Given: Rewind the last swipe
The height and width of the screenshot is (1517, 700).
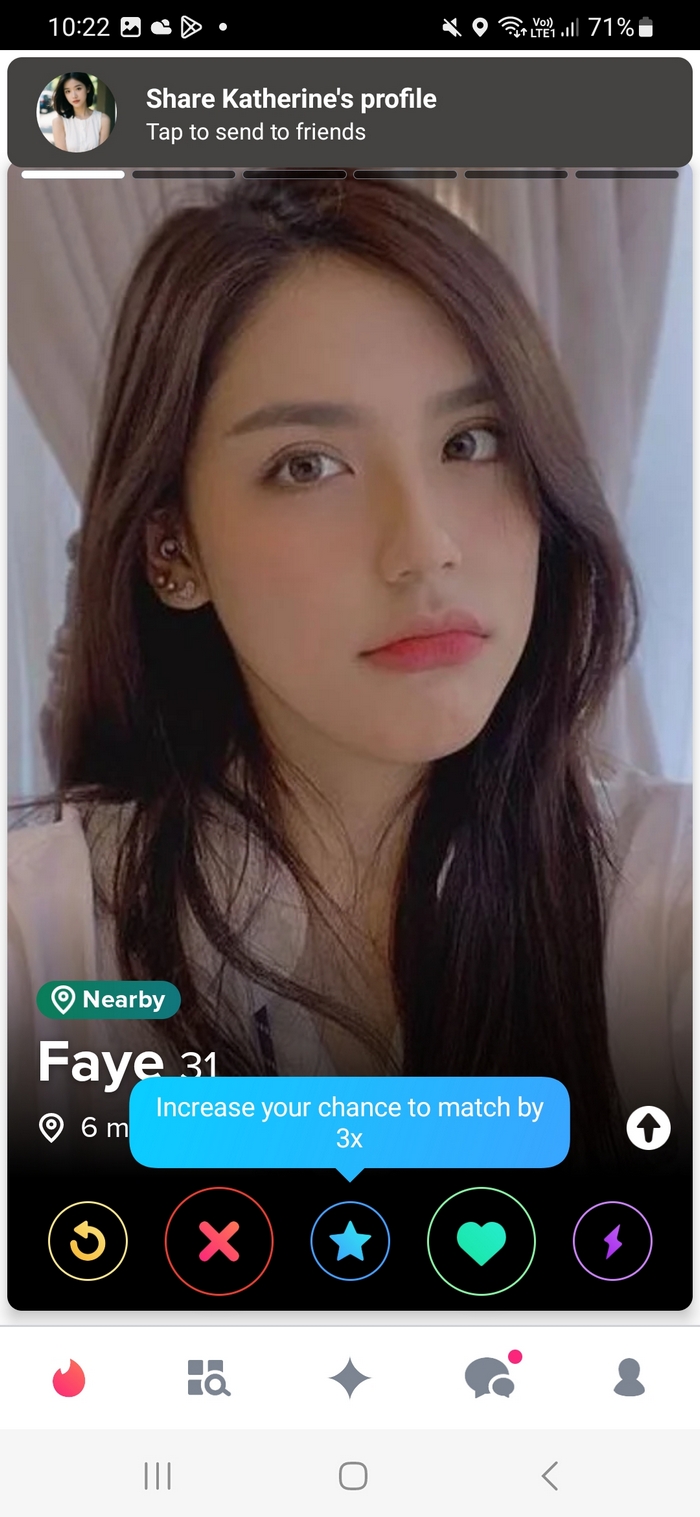Looking at the screenshot, I should [x=88, y=1241].
